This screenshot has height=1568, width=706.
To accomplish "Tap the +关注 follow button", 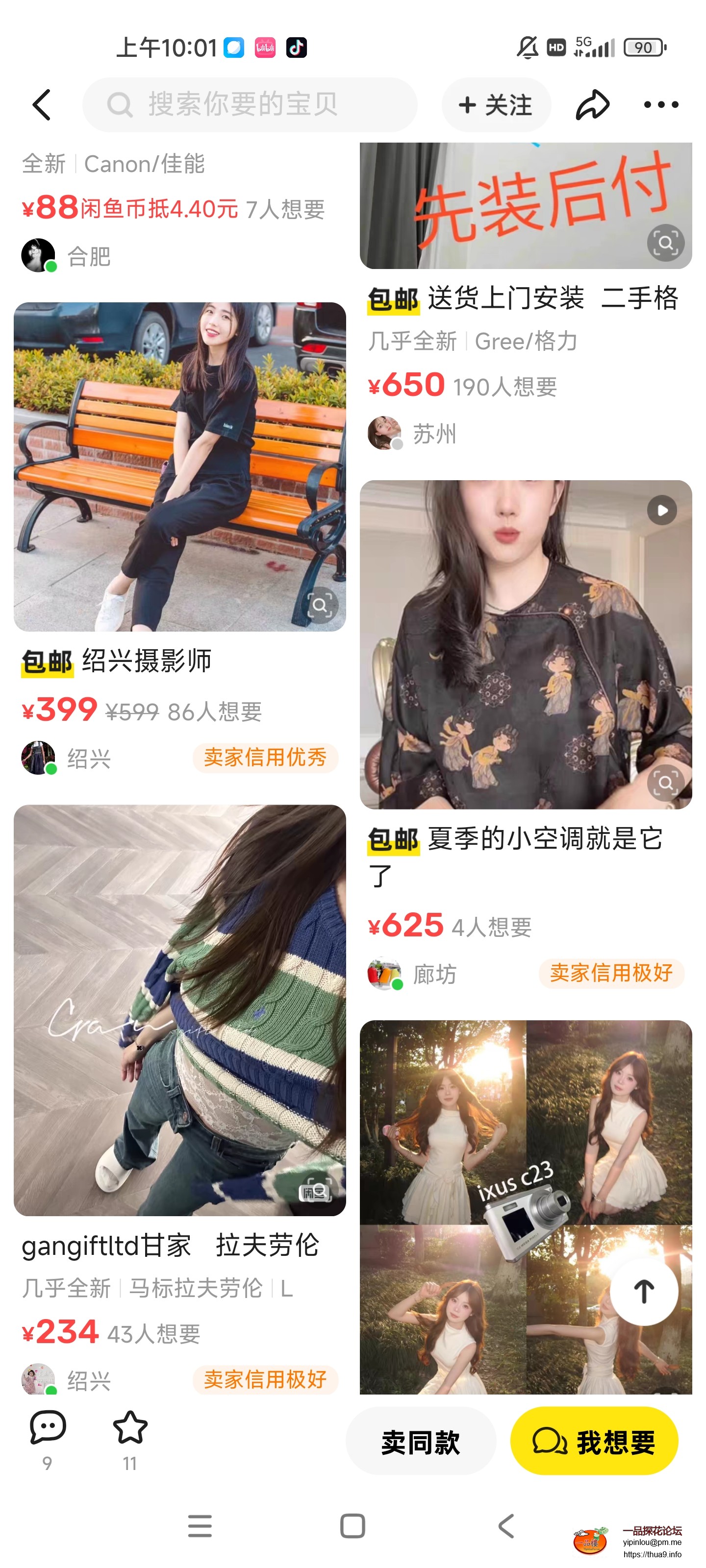I will tap(496, 104).
